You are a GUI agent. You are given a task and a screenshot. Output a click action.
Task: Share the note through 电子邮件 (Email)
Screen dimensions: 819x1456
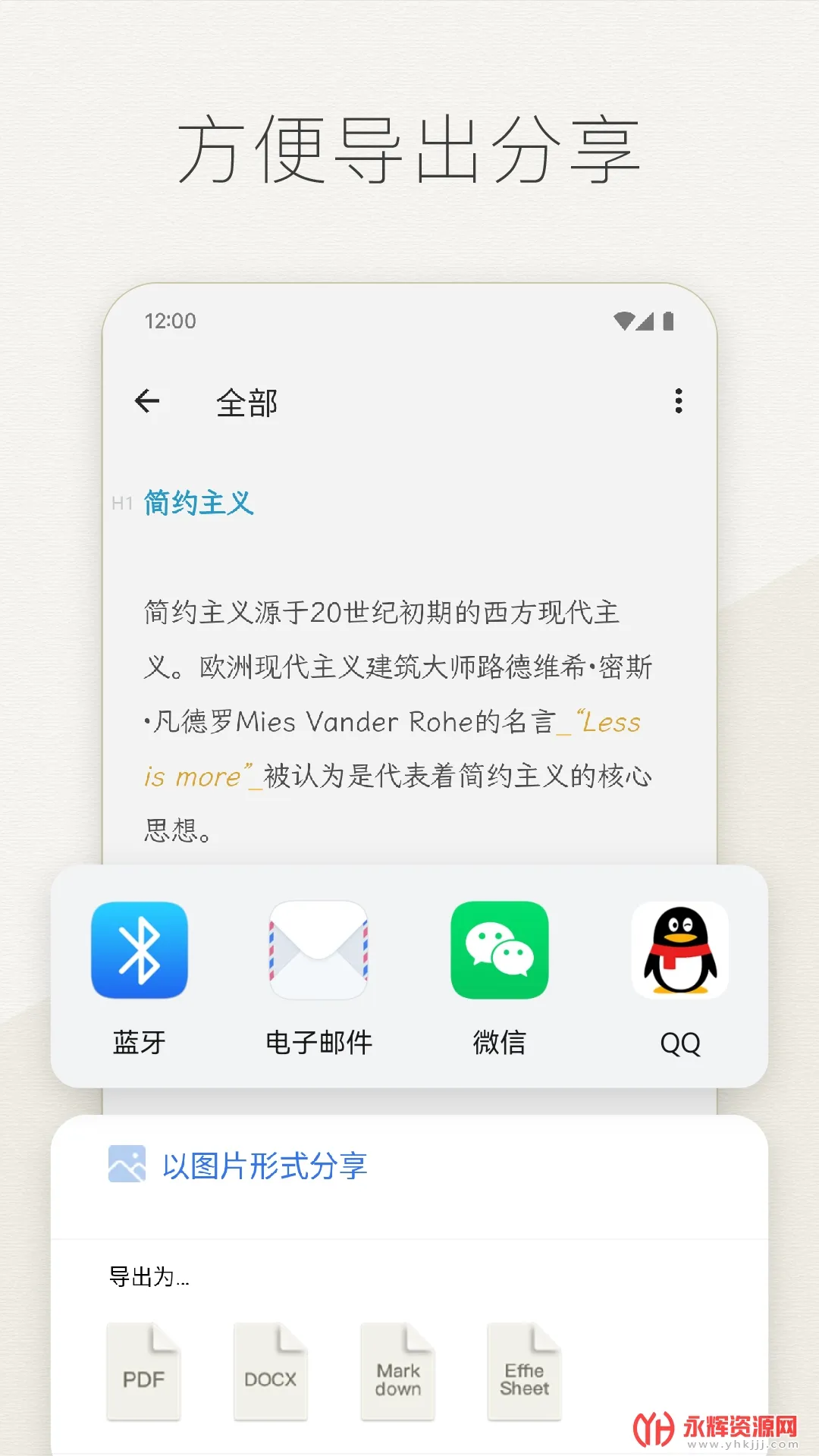(318, 950)
